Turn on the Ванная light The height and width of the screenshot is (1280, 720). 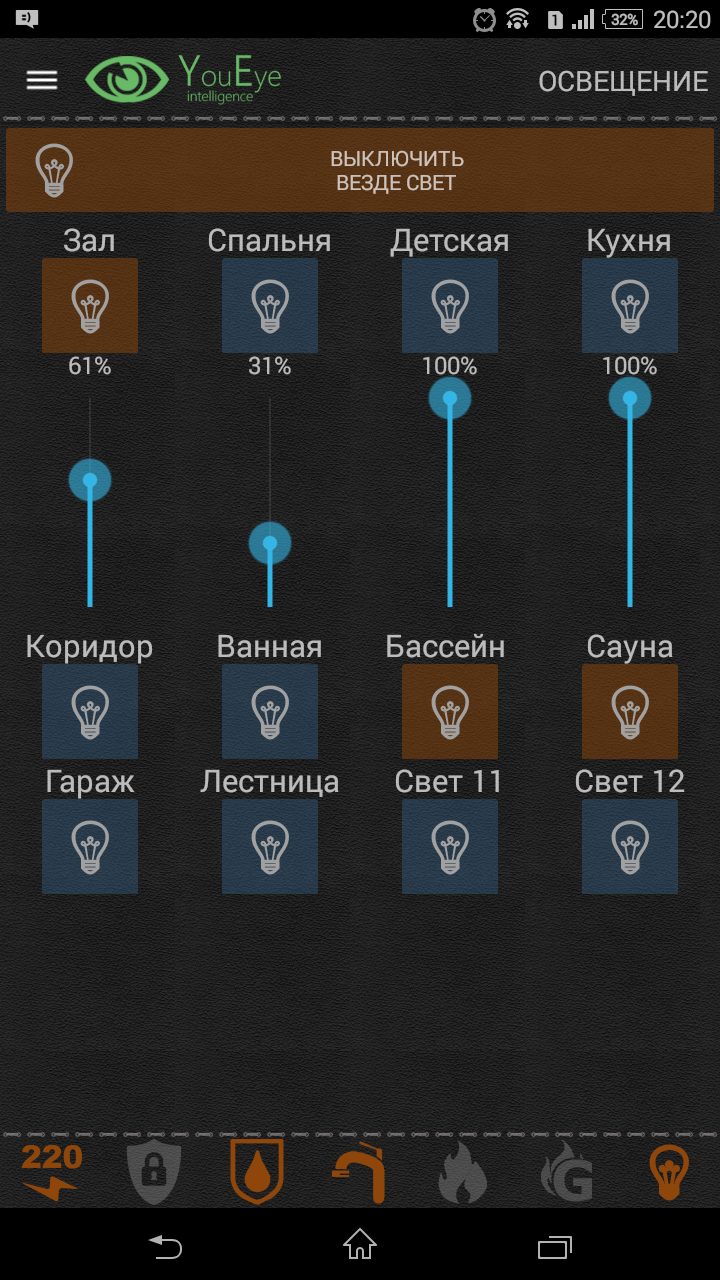(270, 711)
